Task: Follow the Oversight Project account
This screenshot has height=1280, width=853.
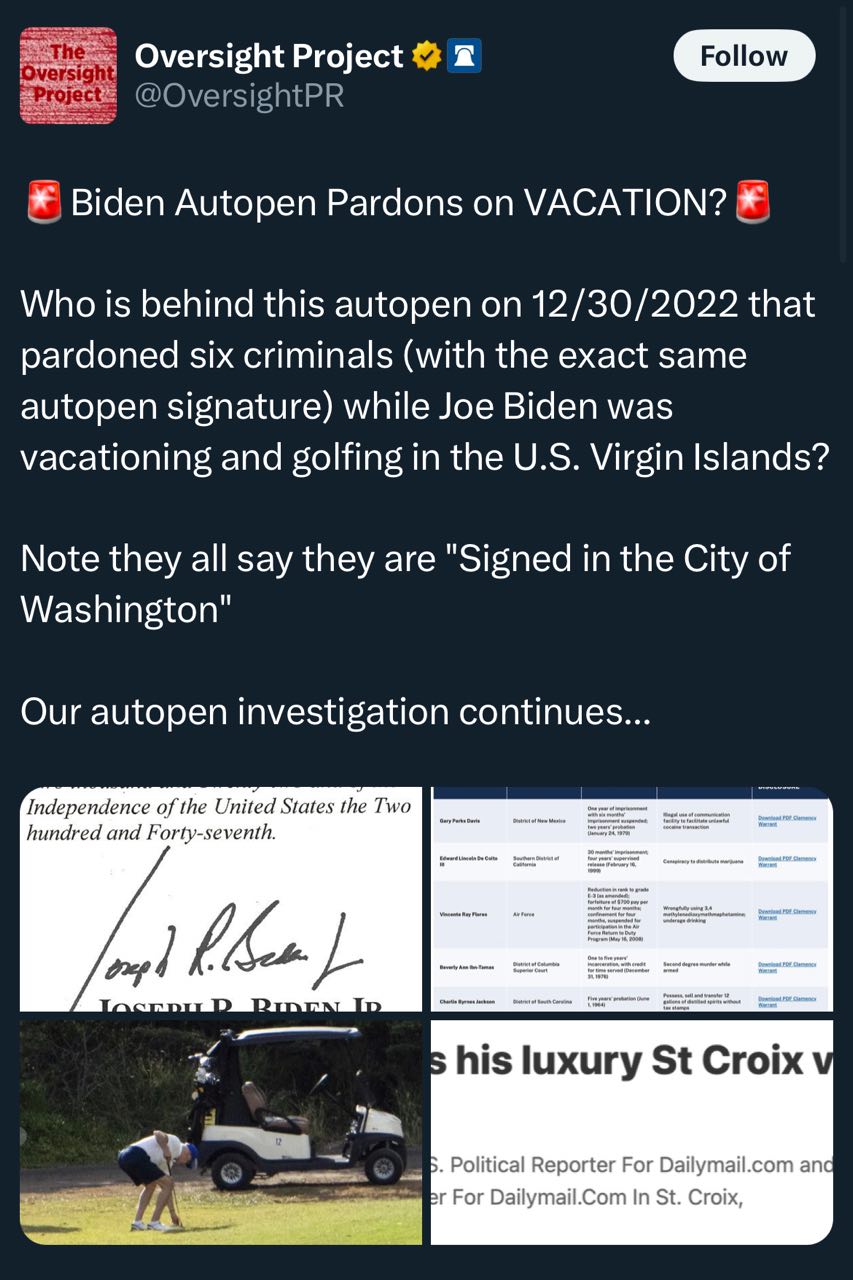Action: [744, 56]
